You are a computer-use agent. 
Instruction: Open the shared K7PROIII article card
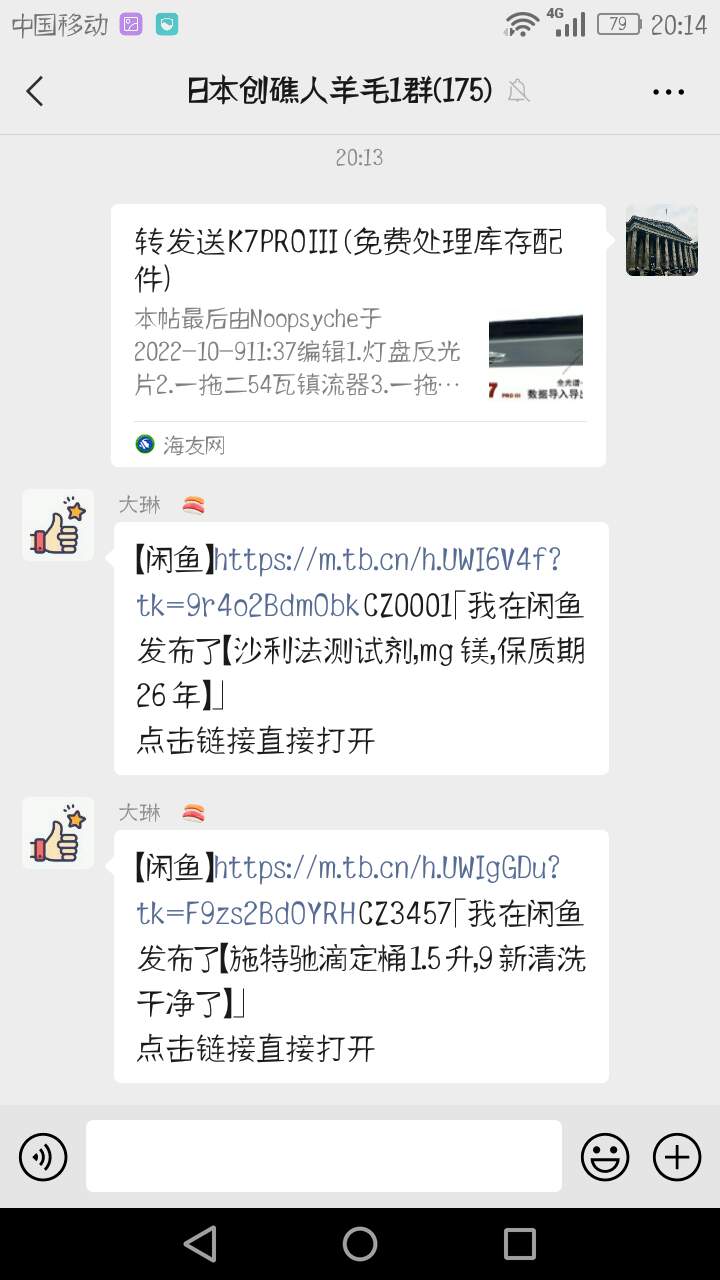pyautogui.click(x=358, y=335)
